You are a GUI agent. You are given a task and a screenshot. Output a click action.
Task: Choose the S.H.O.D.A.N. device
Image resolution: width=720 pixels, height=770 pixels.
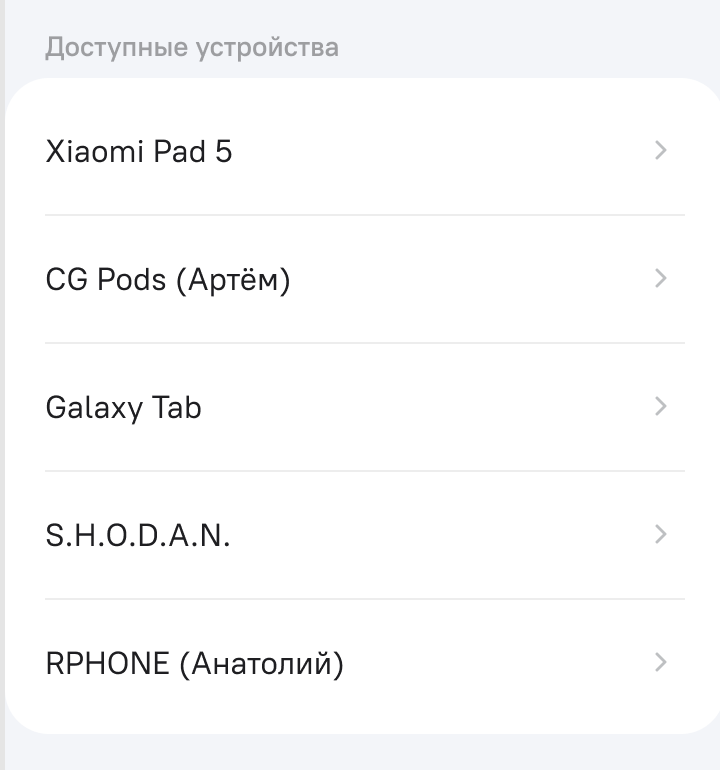pos(138,535)
